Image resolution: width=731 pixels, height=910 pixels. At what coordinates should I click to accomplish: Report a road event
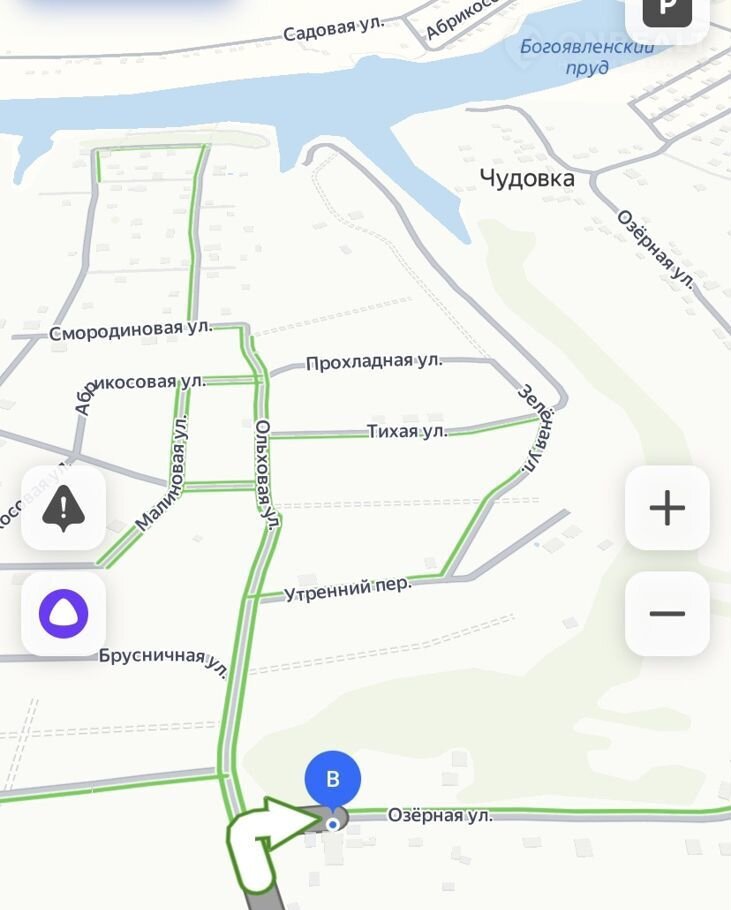coord(63,508)
